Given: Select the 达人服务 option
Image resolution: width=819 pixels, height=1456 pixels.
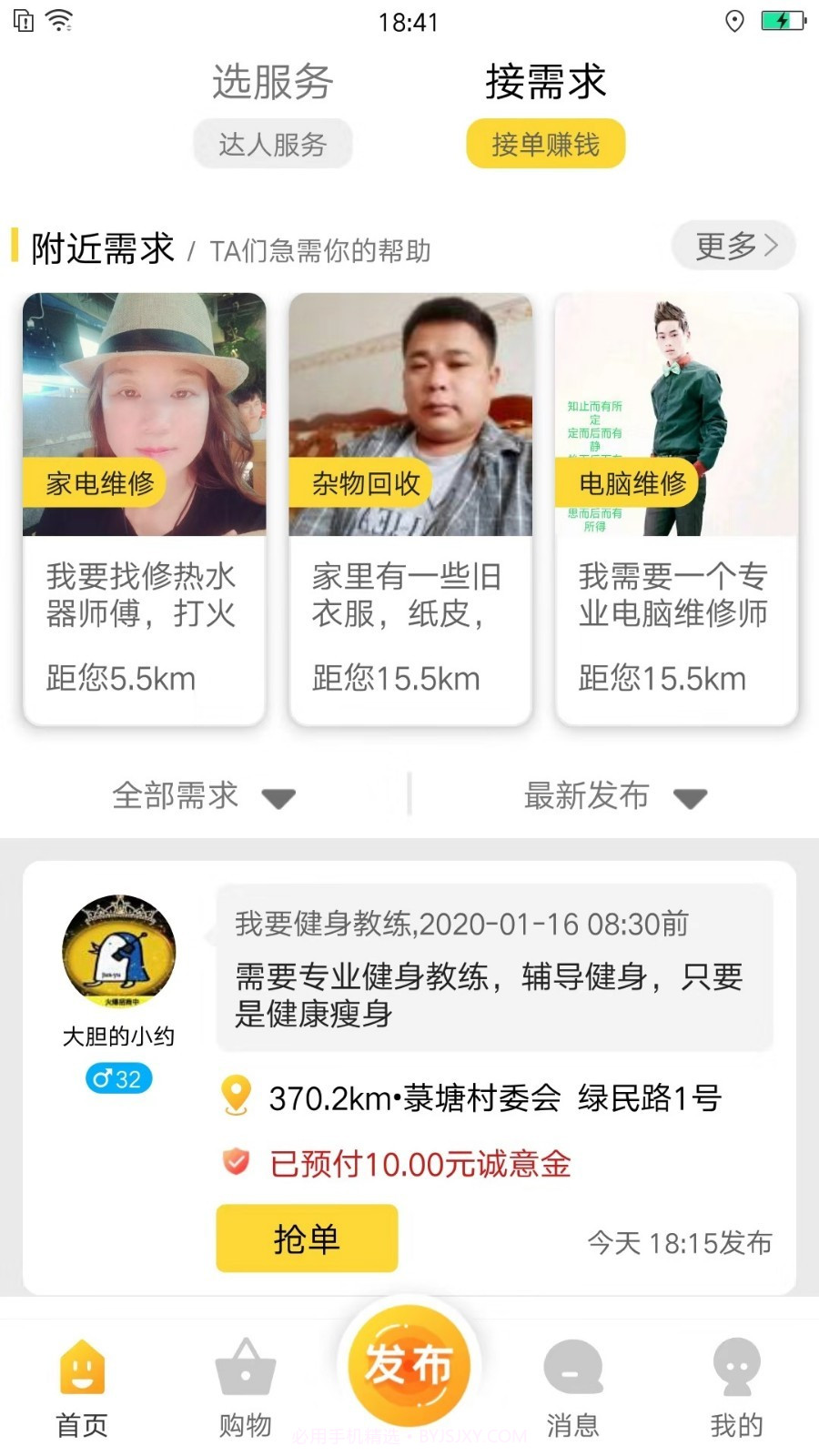Looking at the screenshot, I should click(273, 143).
